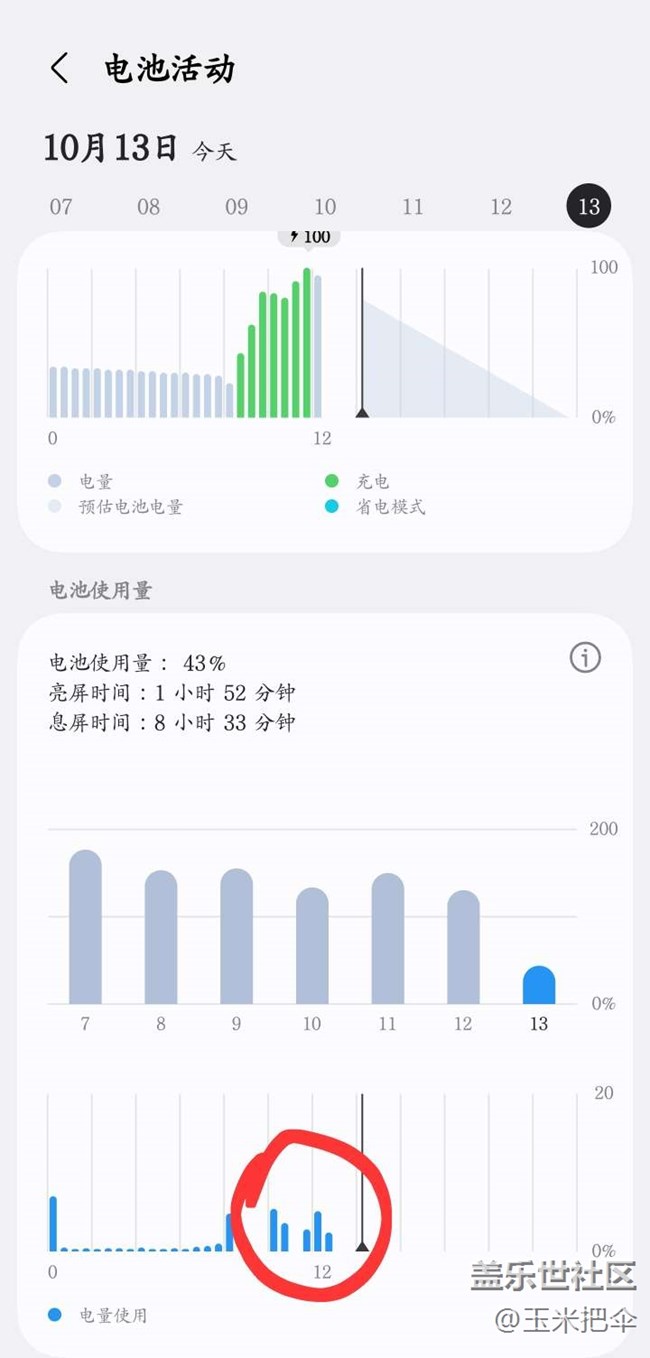The image size is (650, 1358).
Task: Tap the day 7 bar in usage chart
Action: tap(85, 927)
